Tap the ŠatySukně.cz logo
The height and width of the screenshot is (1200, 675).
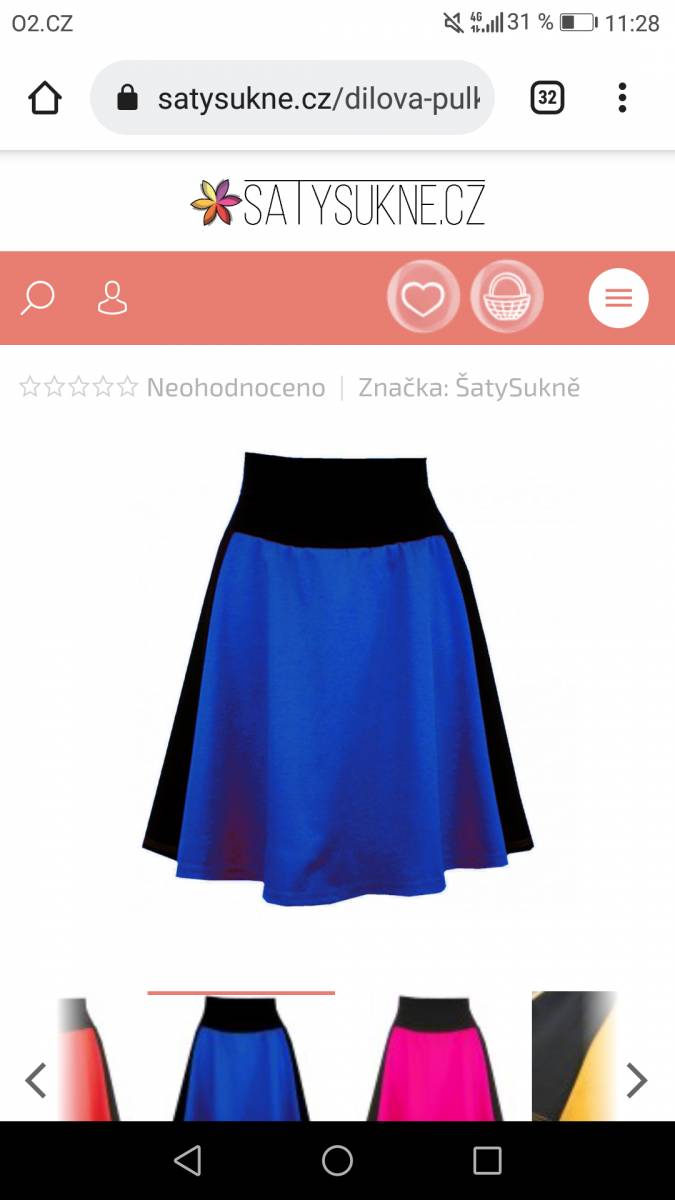(x=338, y=202)
